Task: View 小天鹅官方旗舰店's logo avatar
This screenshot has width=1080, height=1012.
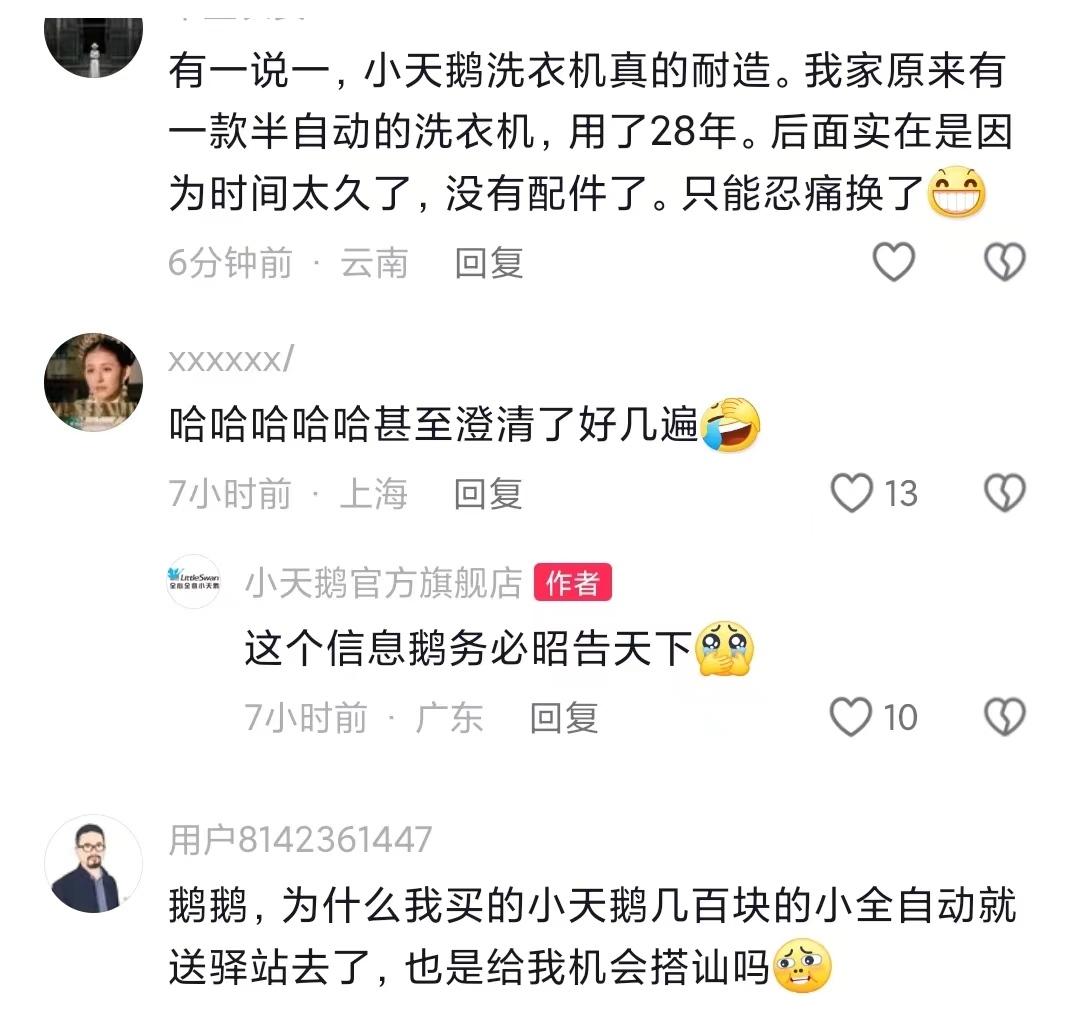Action: tap(194, 582)
